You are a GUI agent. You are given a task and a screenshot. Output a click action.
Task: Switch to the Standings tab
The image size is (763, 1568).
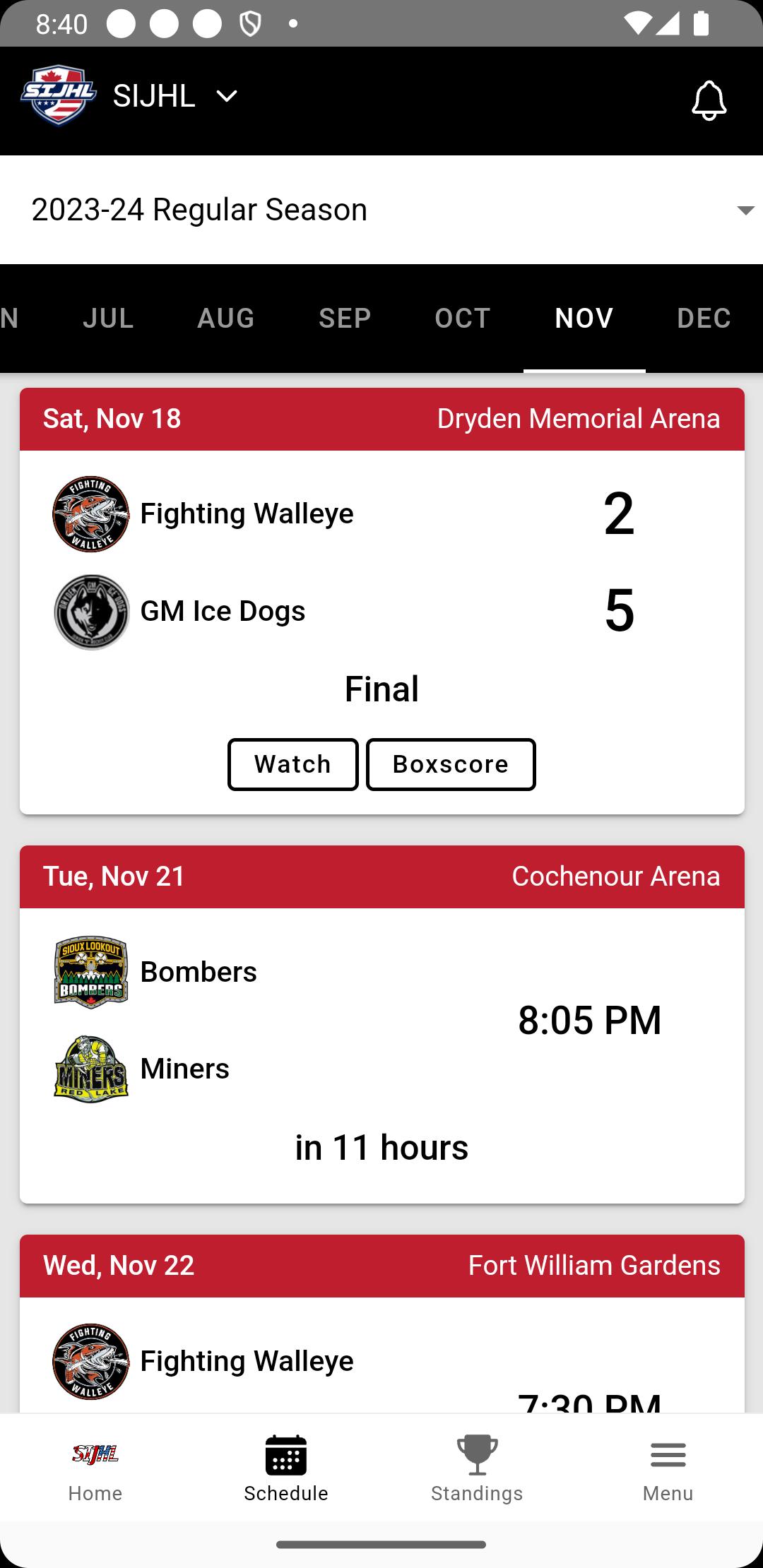click(x=477, y=1468)
